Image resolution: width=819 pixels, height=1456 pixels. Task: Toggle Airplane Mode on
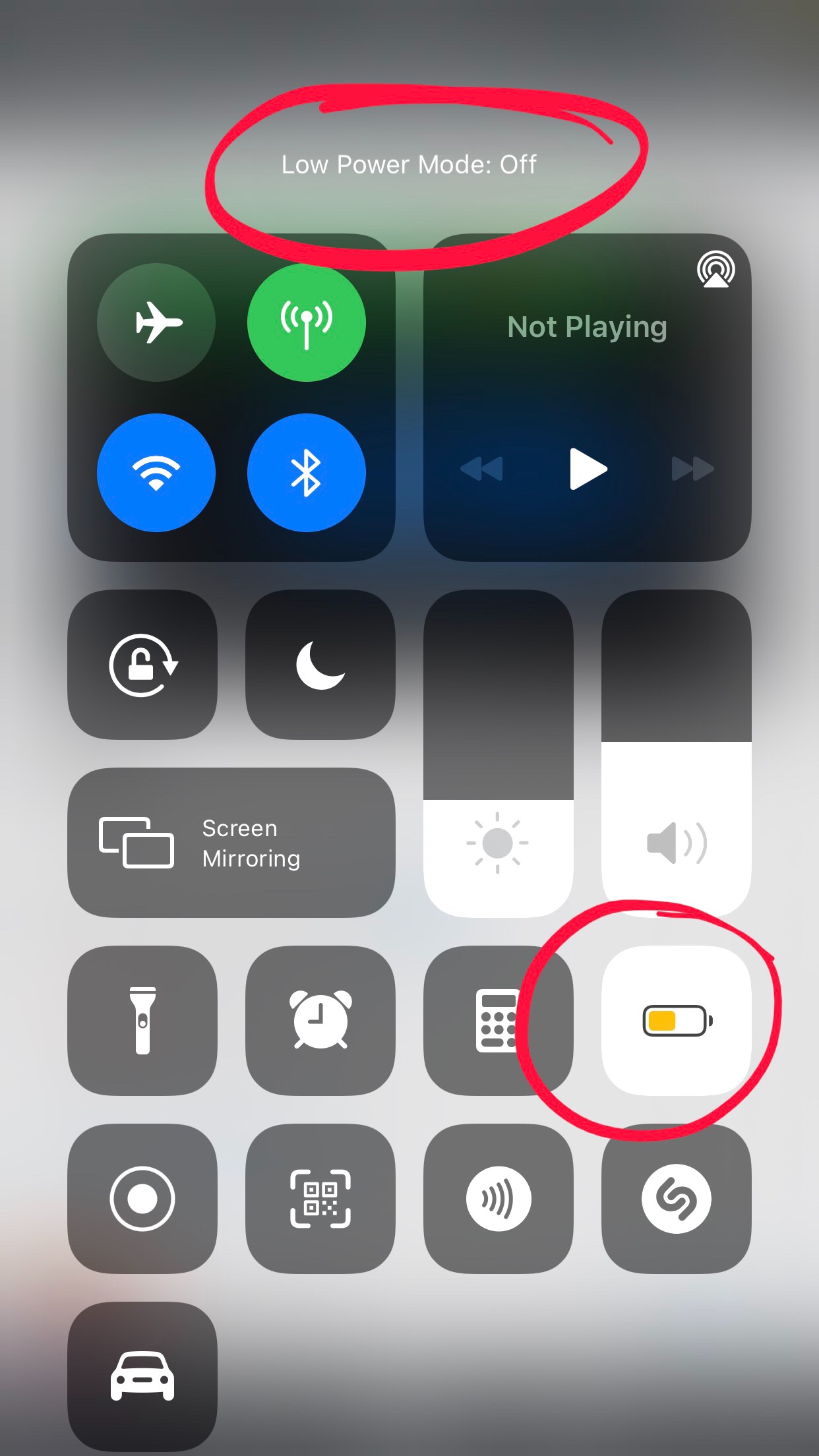(x=156, y=322)
